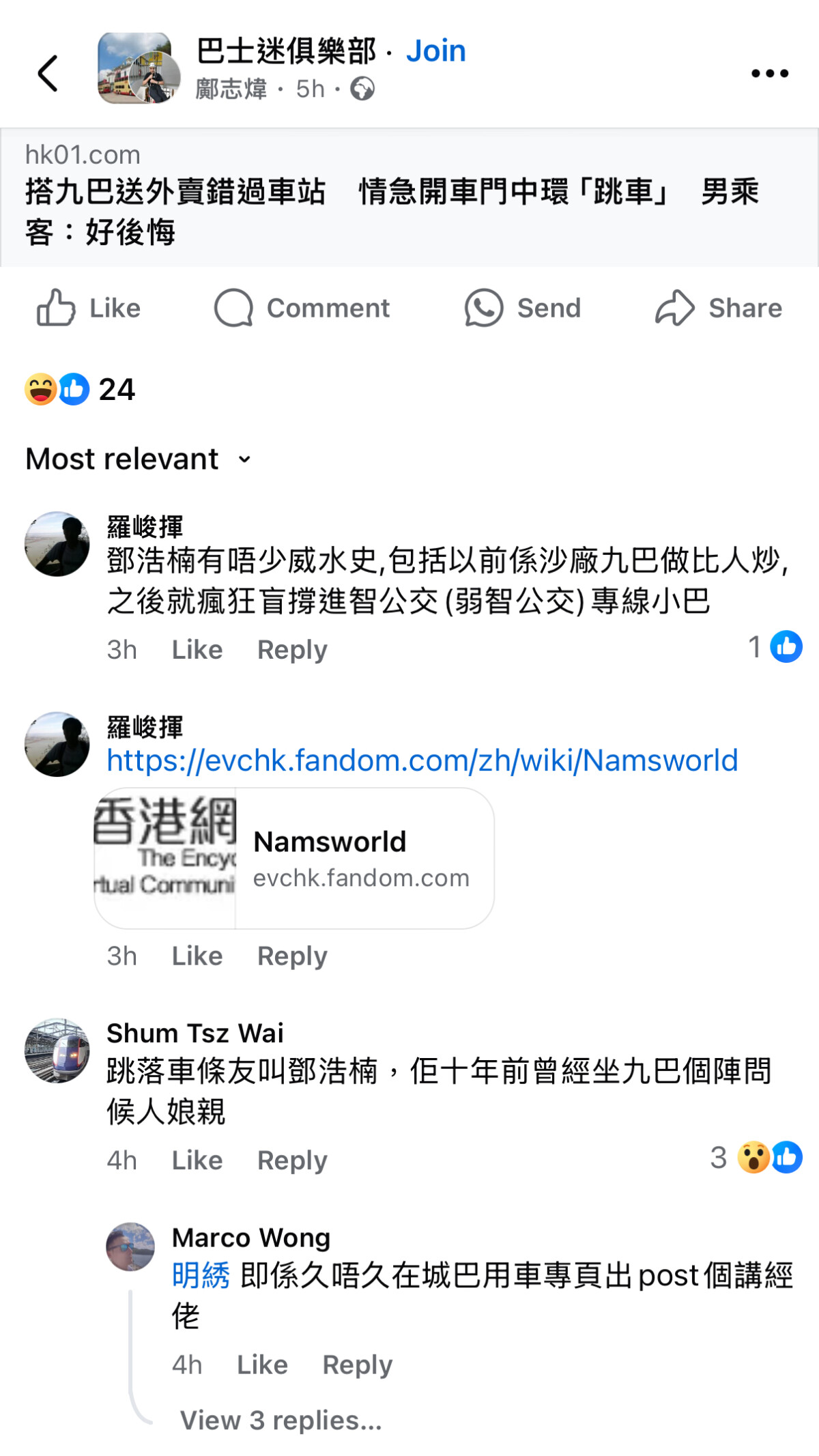Join the 巴士迷俱樂部 group
The width and height of the screenshot is (819, 1456).
point(435,51)
